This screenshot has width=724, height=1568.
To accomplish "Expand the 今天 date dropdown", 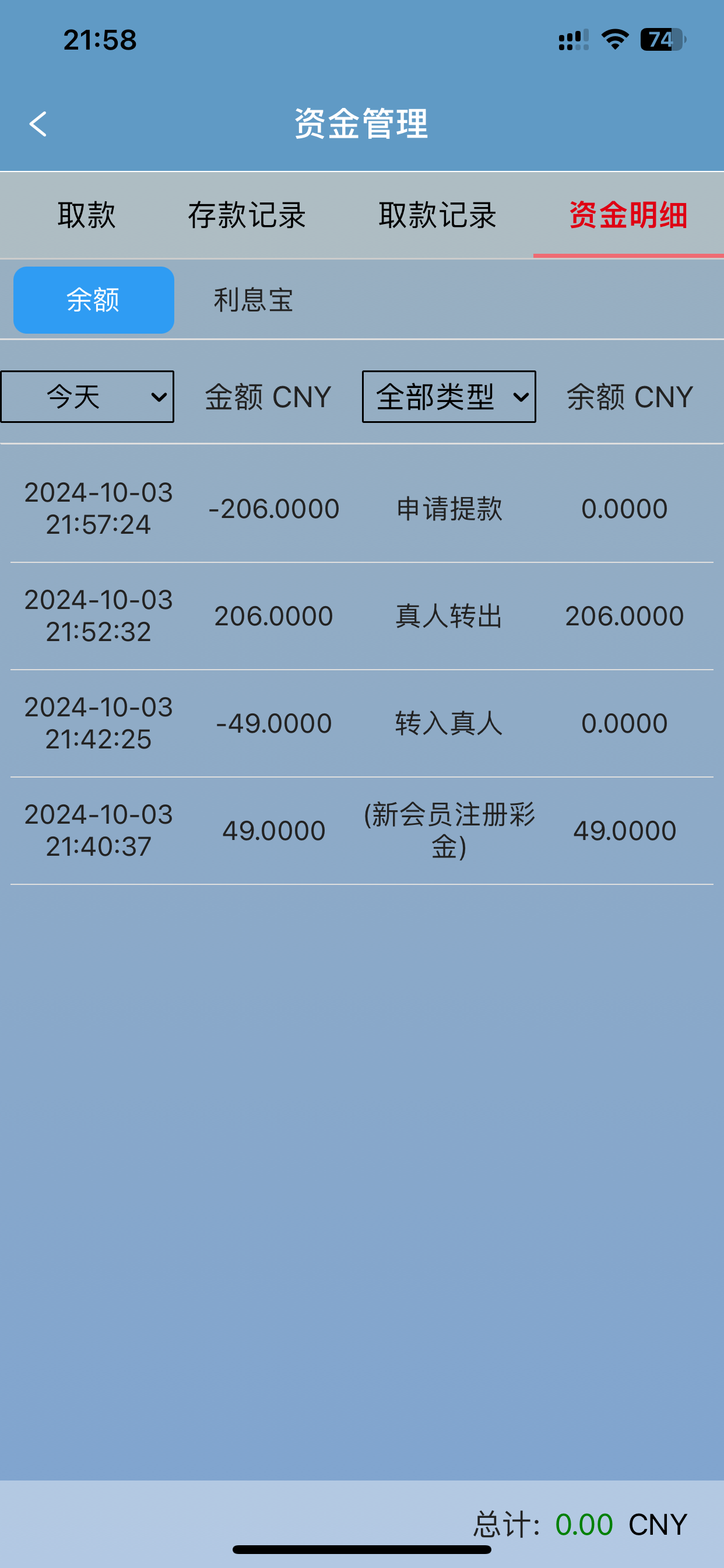I will [x=87, y=397].
